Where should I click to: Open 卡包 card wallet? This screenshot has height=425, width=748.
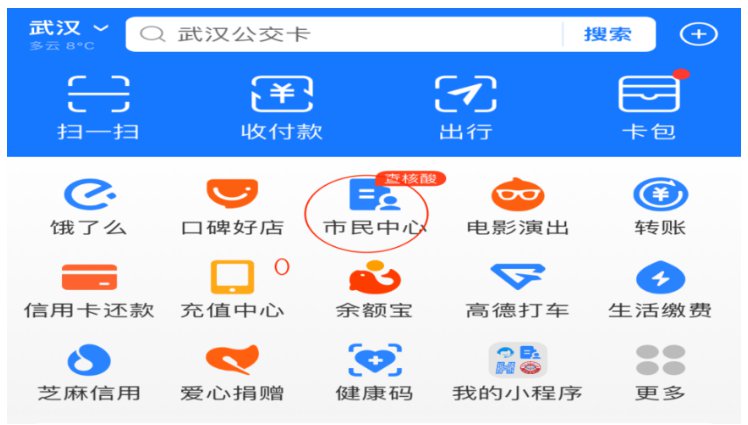click(x=649, y=106)
